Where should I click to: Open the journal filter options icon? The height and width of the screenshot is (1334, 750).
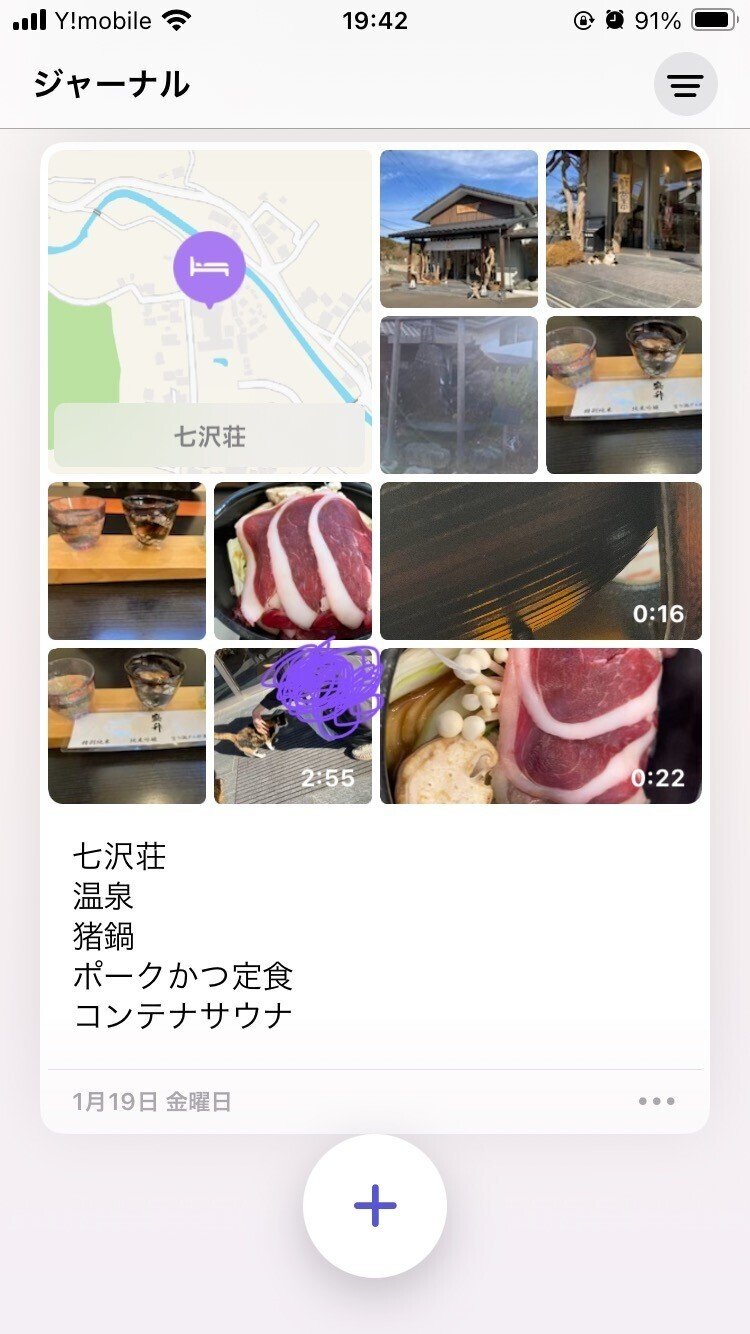(686, 84)
